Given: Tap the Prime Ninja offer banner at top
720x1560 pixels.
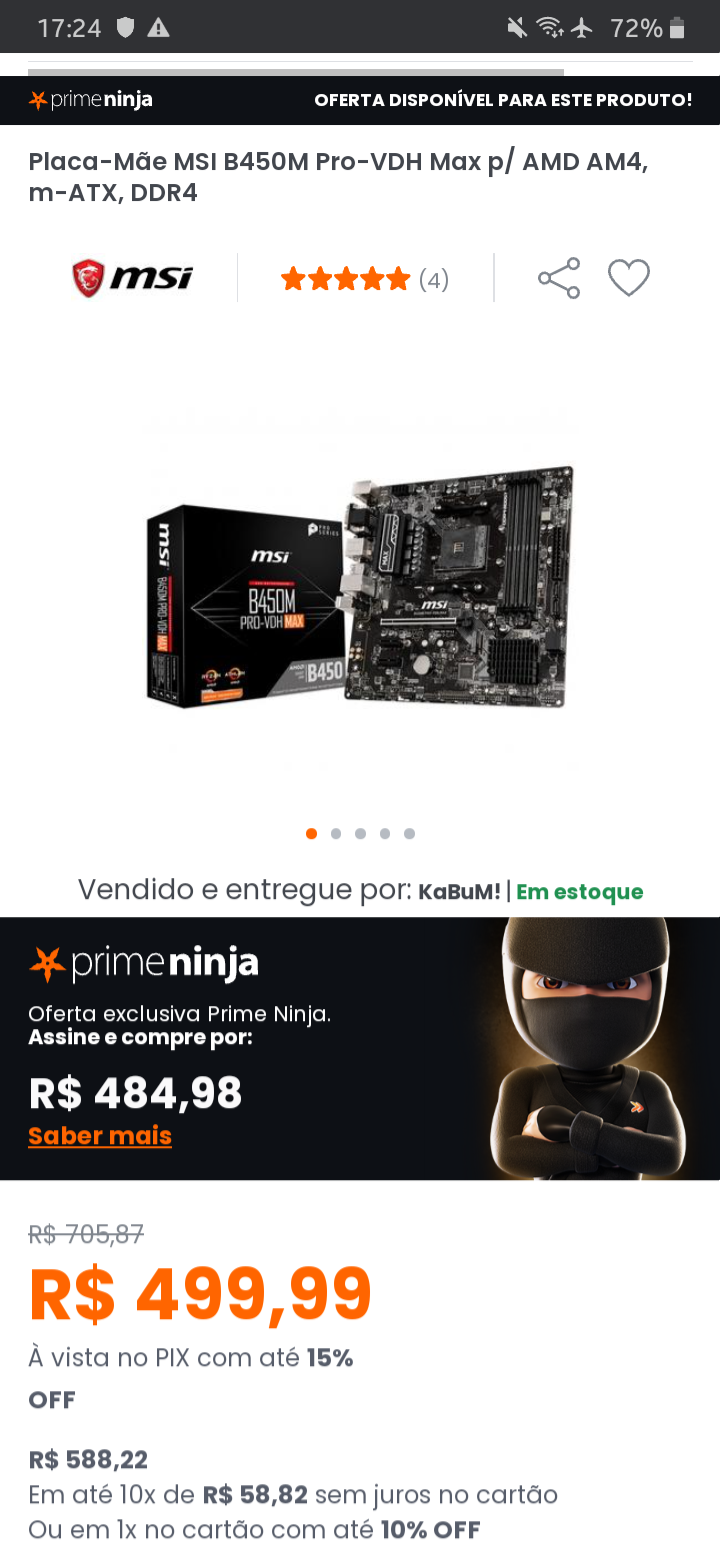Looking at the screenshot, I should coord(360,100).
